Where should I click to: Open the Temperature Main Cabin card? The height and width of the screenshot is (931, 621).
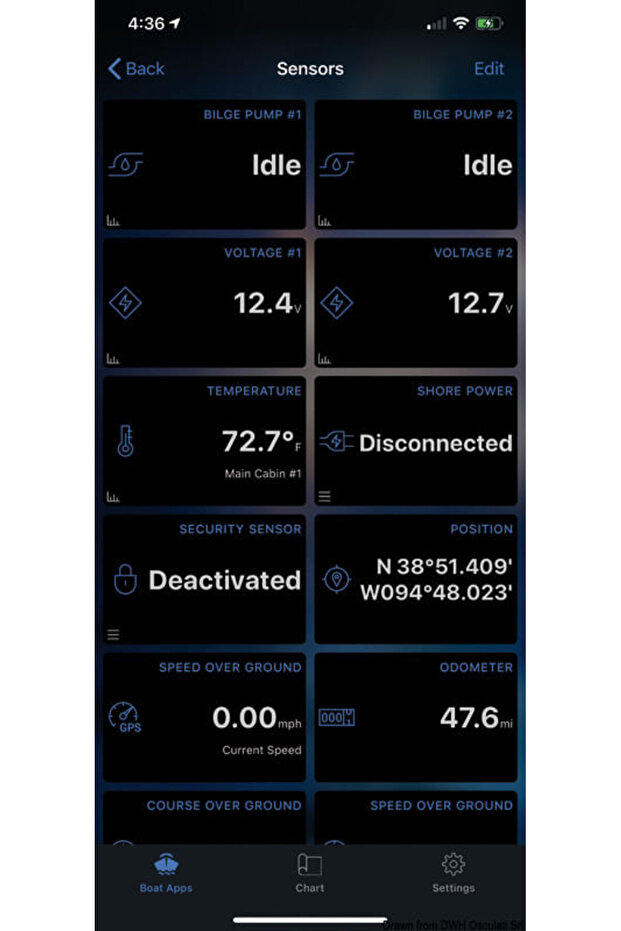click(x=204, y=441)
